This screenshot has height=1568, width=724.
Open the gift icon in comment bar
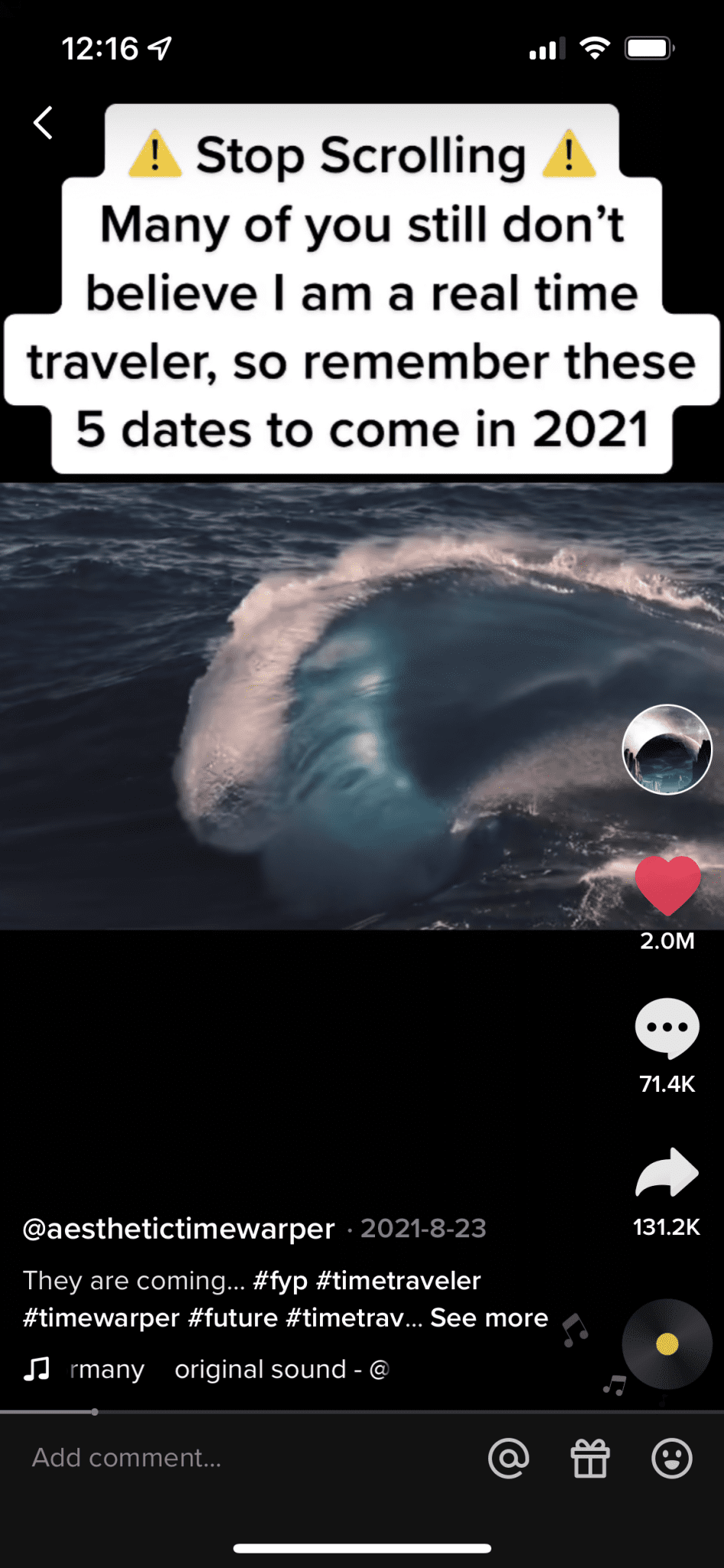tap(590, 1458)
